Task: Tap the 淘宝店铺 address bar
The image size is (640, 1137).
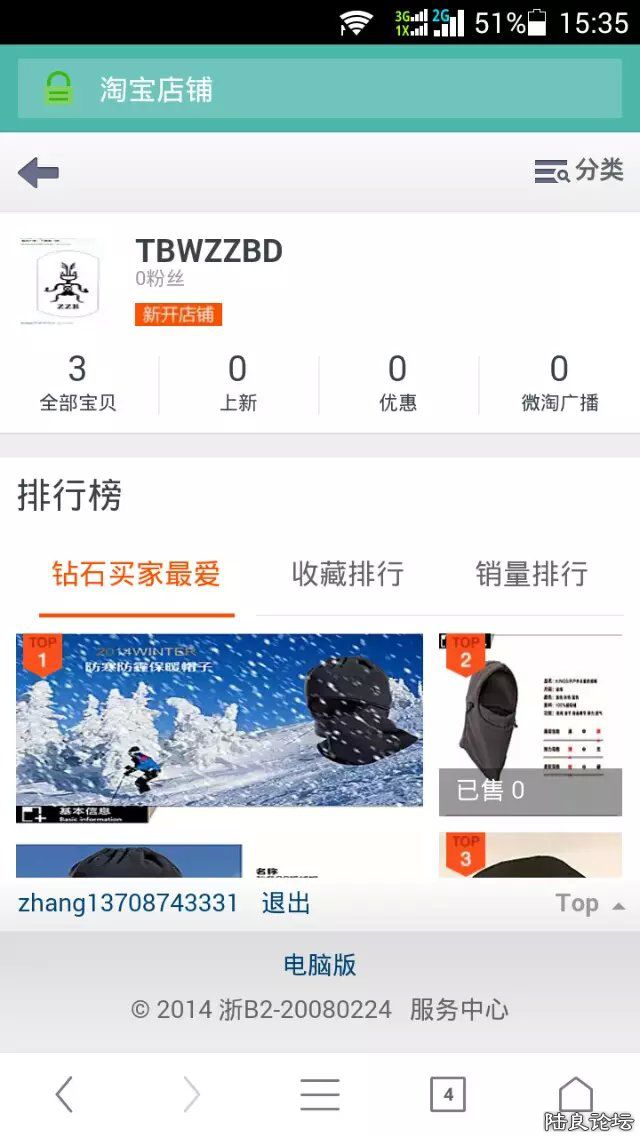Action: pos(320,89)
